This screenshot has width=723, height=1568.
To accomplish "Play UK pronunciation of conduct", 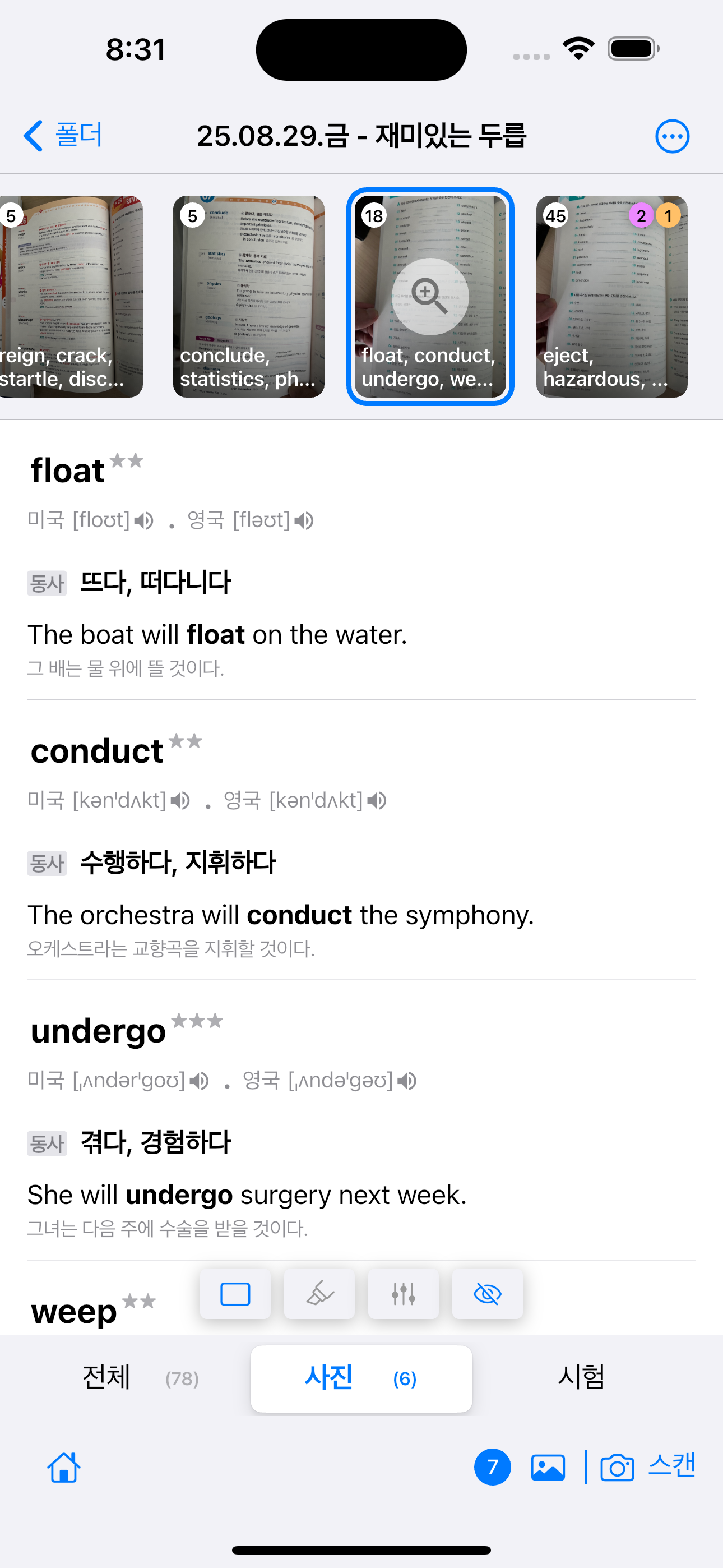I will click(x=377, y=800).
